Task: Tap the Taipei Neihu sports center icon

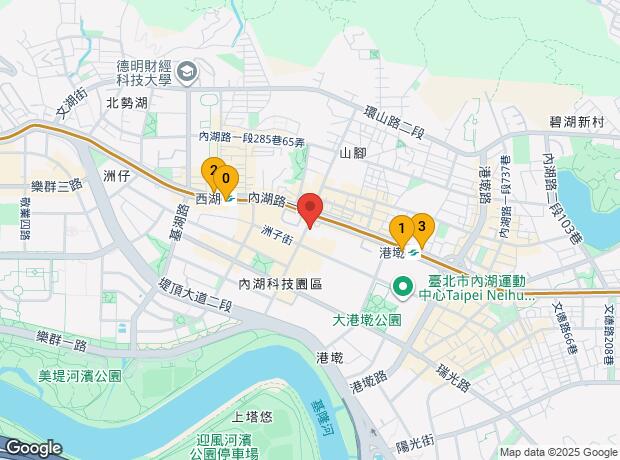Action: (404, 287)
